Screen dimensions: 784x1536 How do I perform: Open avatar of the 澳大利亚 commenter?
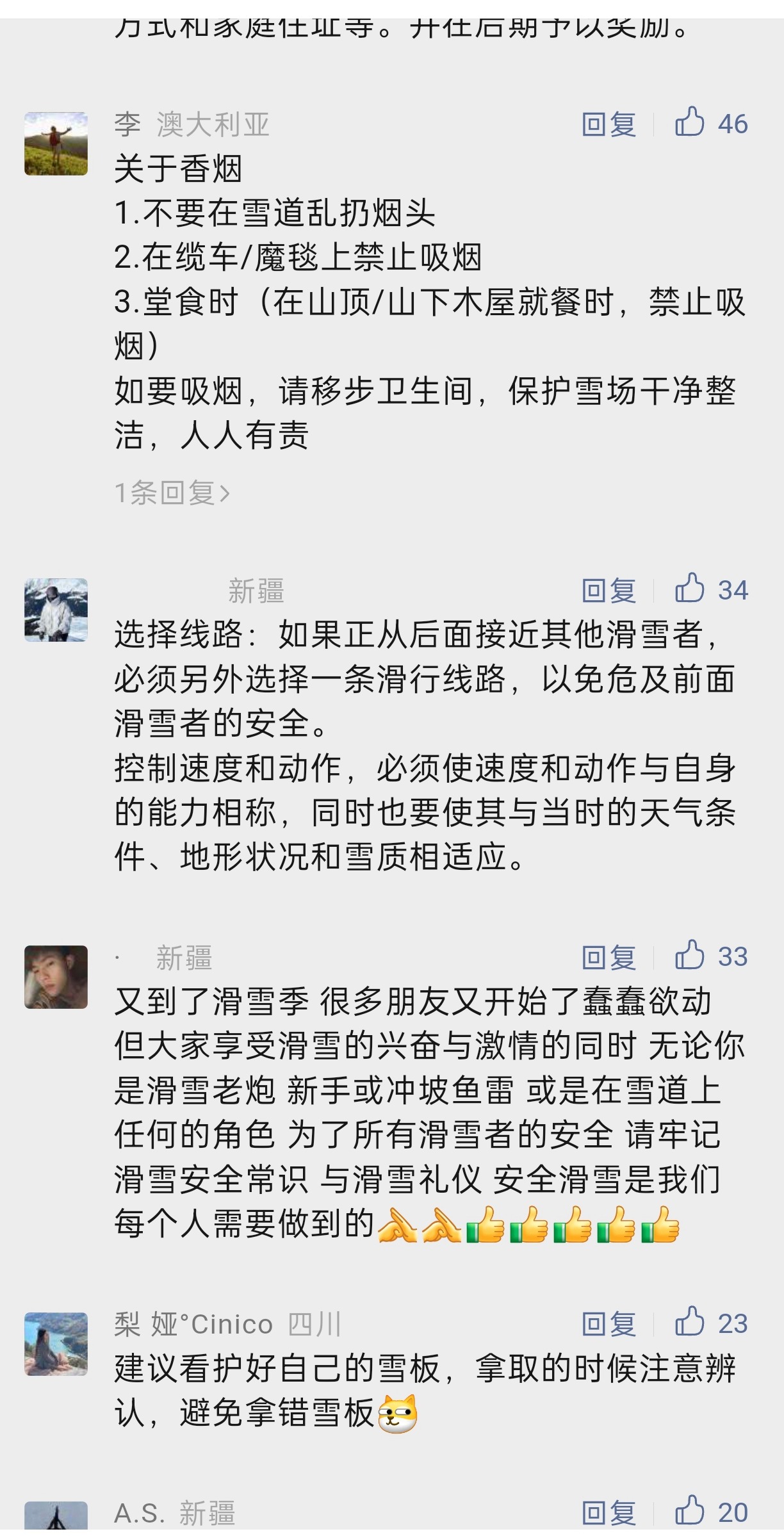click(x=56, y=144)
